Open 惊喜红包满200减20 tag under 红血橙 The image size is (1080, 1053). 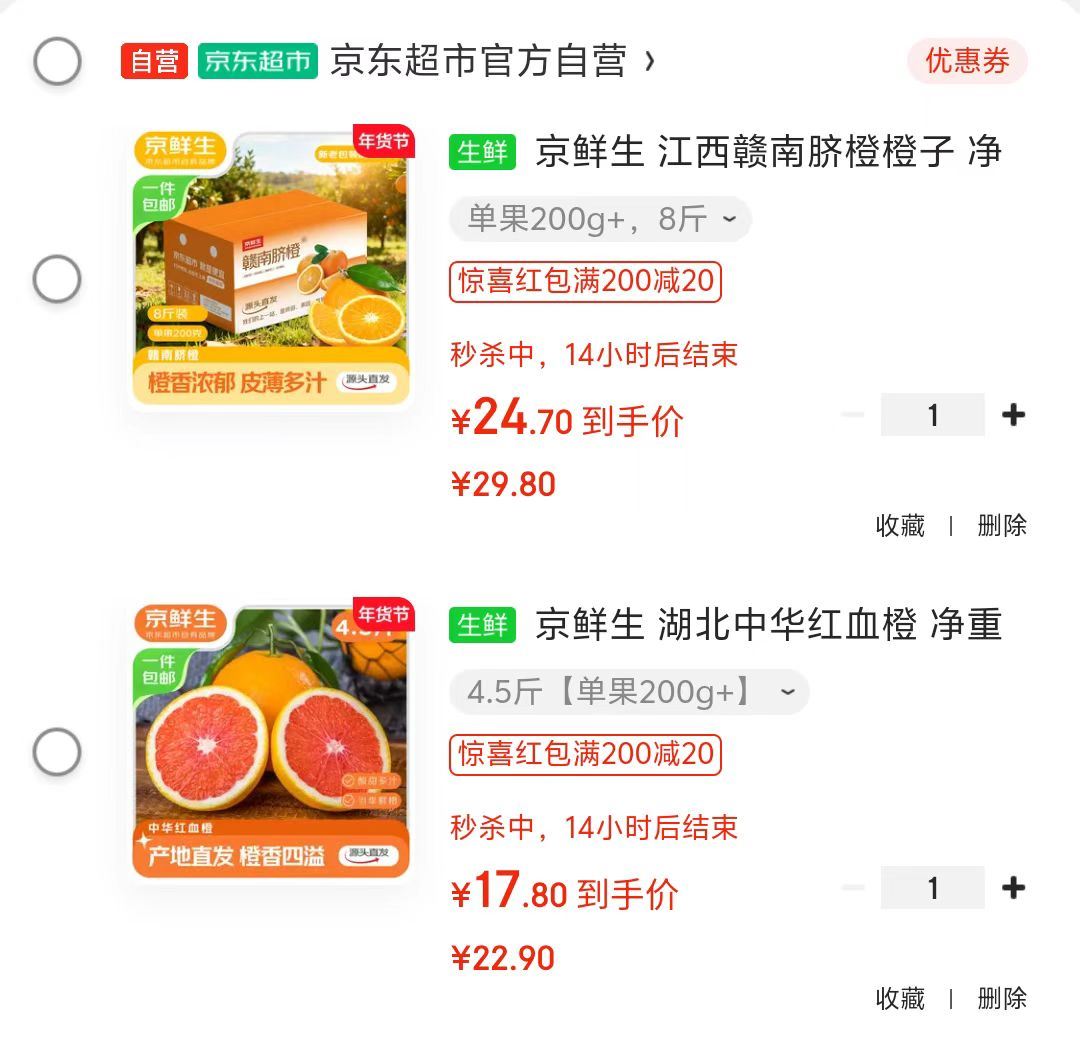point(585,753)
